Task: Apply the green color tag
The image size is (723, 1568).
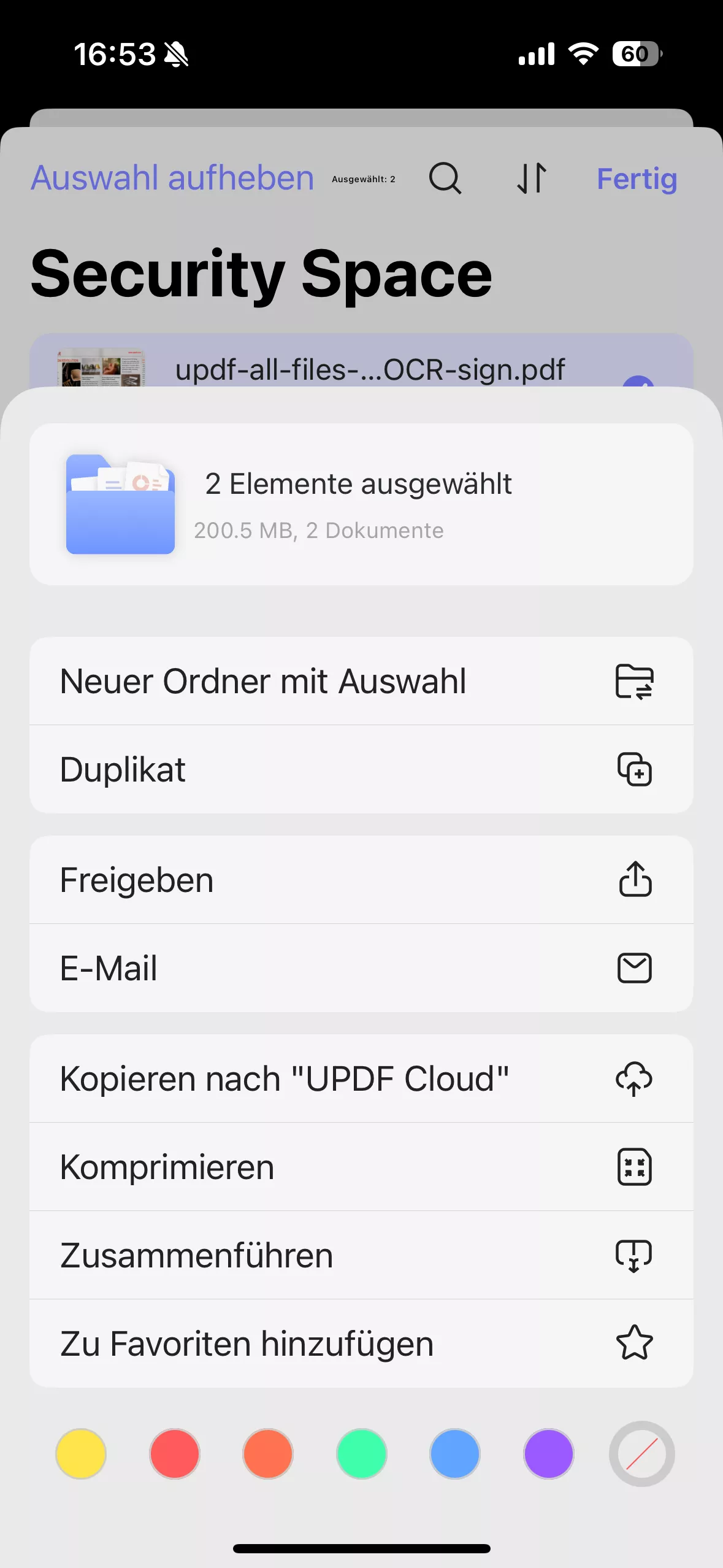Action: [x=362, y=1454]
